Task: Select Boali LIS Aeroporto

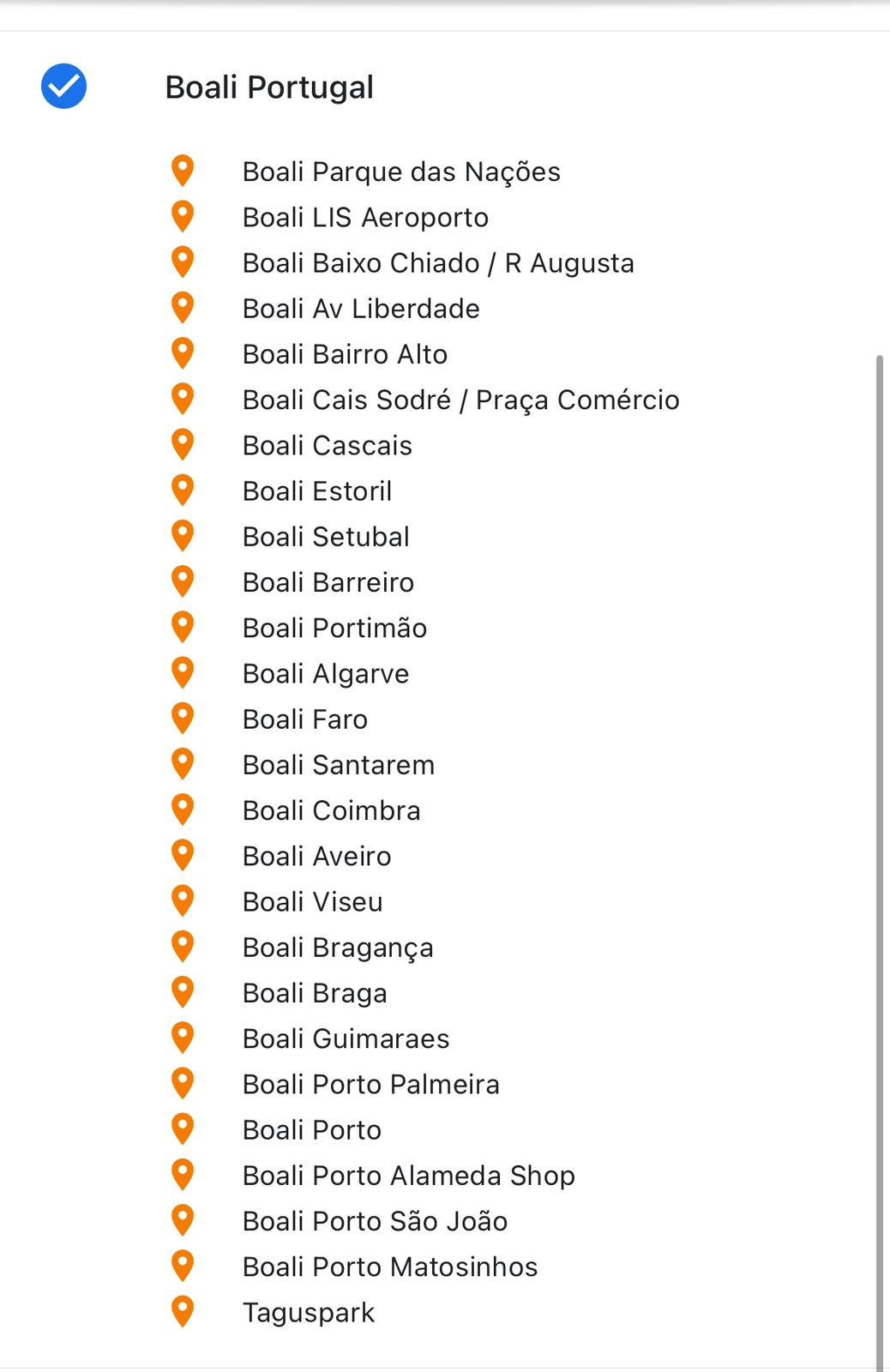Action: [x=365, y=217]
